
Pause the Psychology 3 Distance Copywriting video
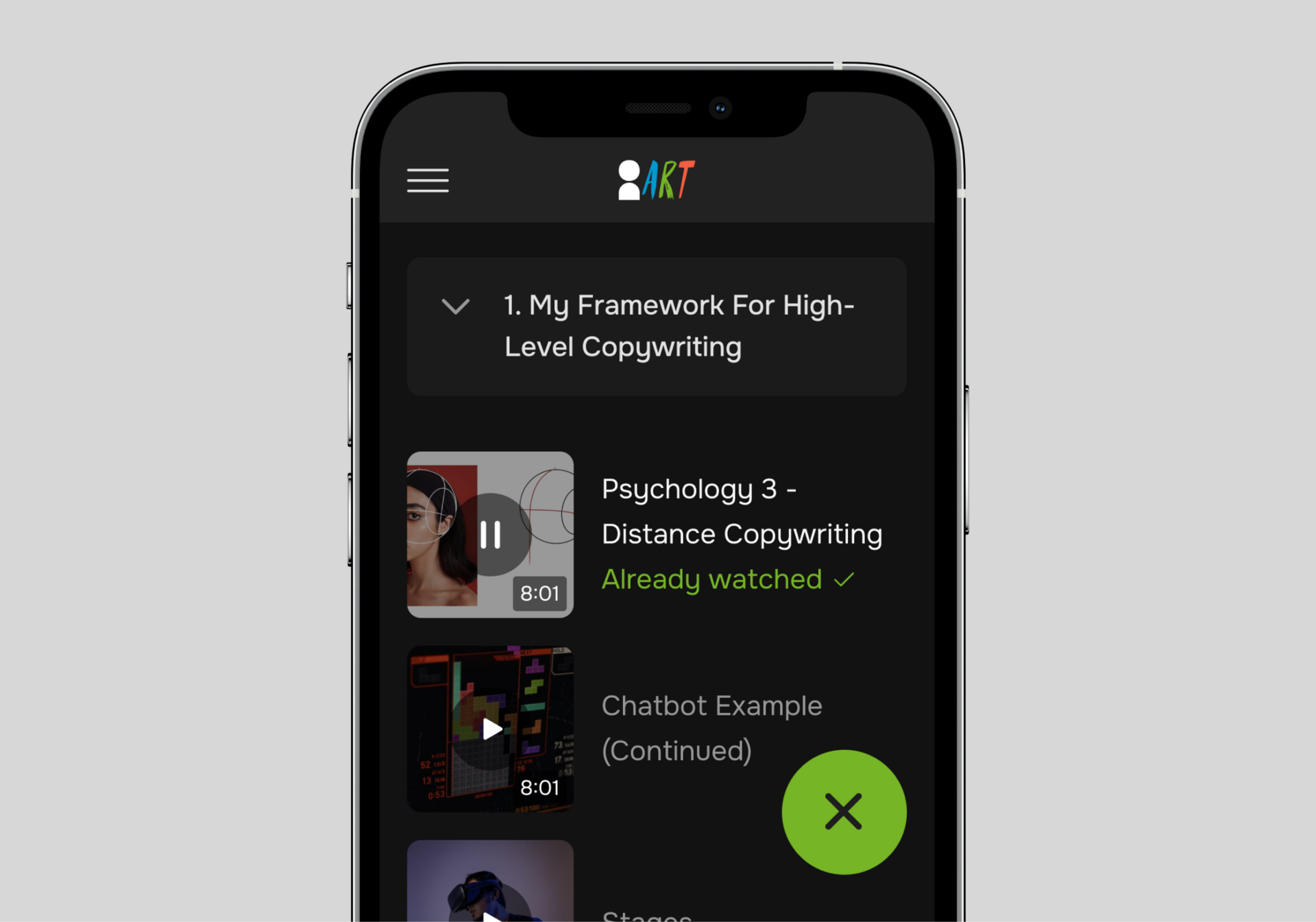(490, 535)
